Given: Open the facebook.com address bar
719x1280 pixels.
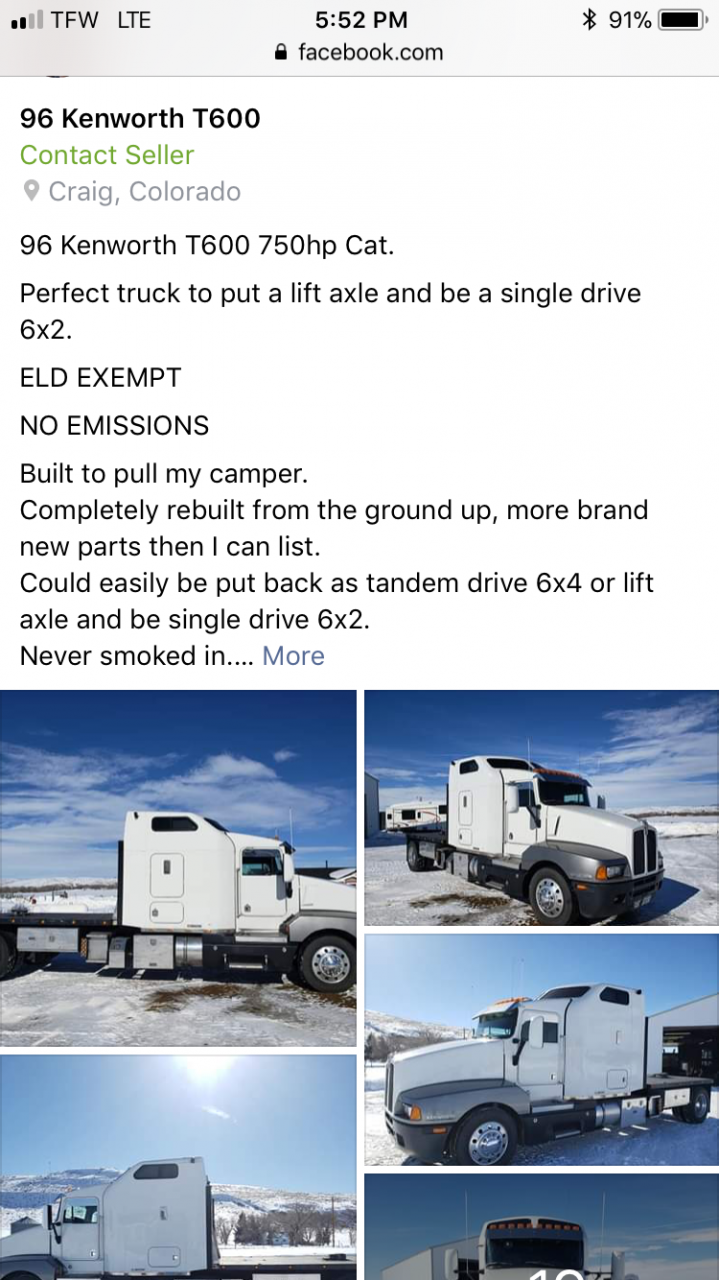Looking at the screenshot, I should [x=360, y=52].
